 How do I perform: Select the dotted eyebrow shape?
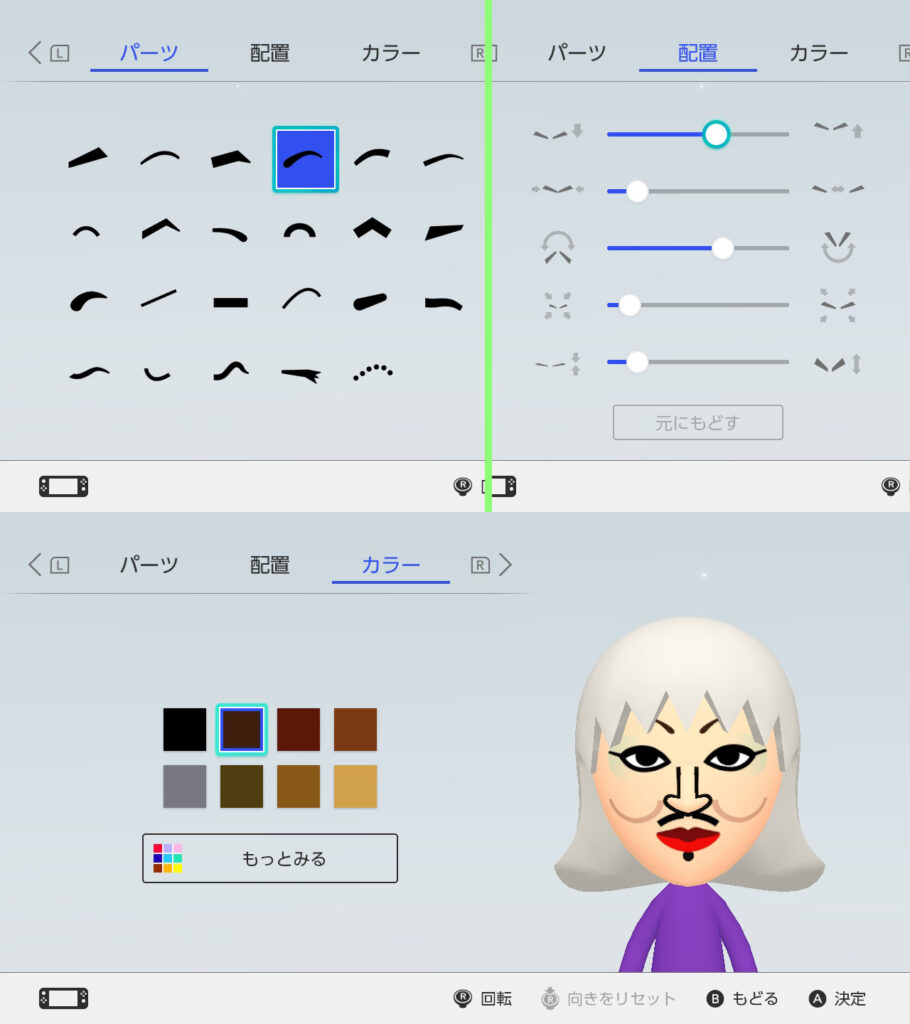tap(373, 372)
